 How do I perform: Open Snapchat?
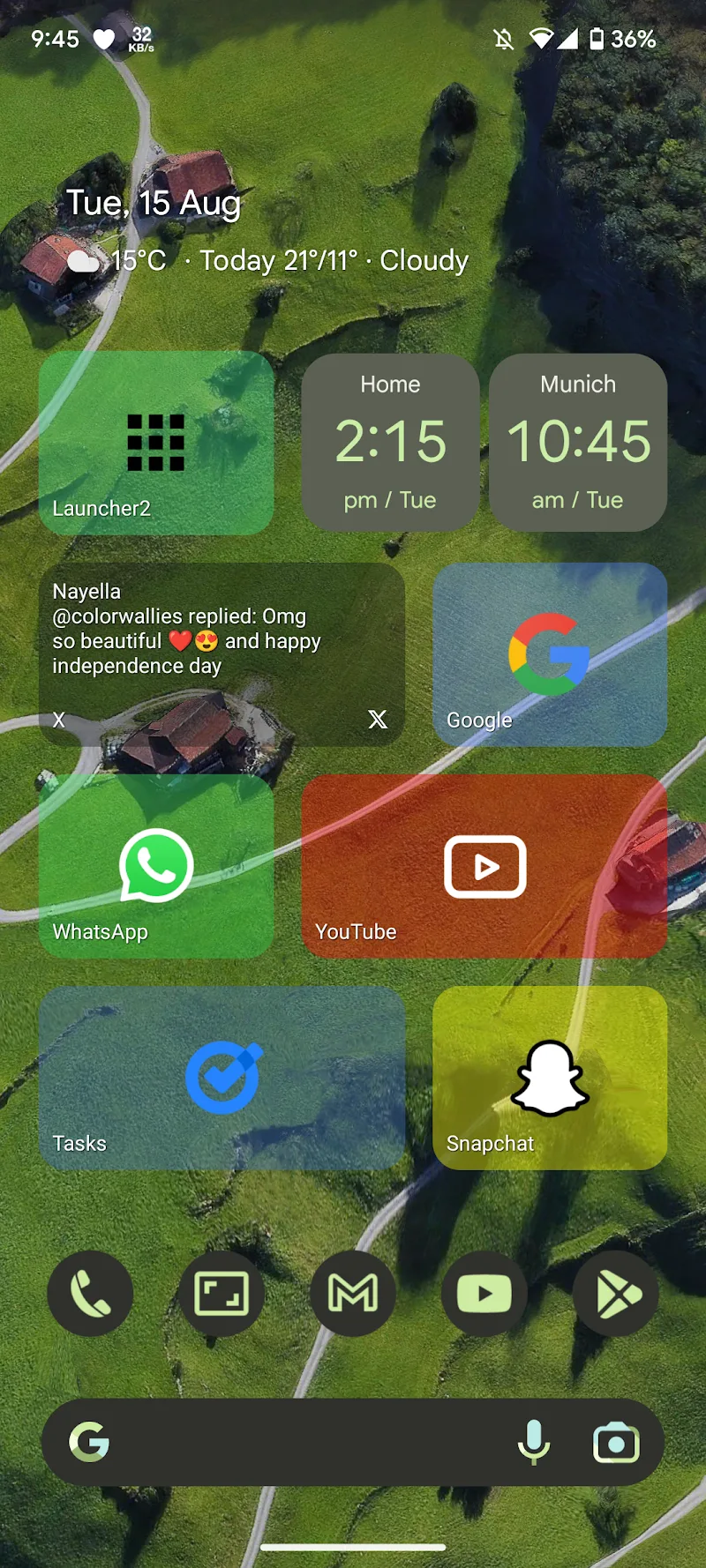click(x=549, y=1078)
